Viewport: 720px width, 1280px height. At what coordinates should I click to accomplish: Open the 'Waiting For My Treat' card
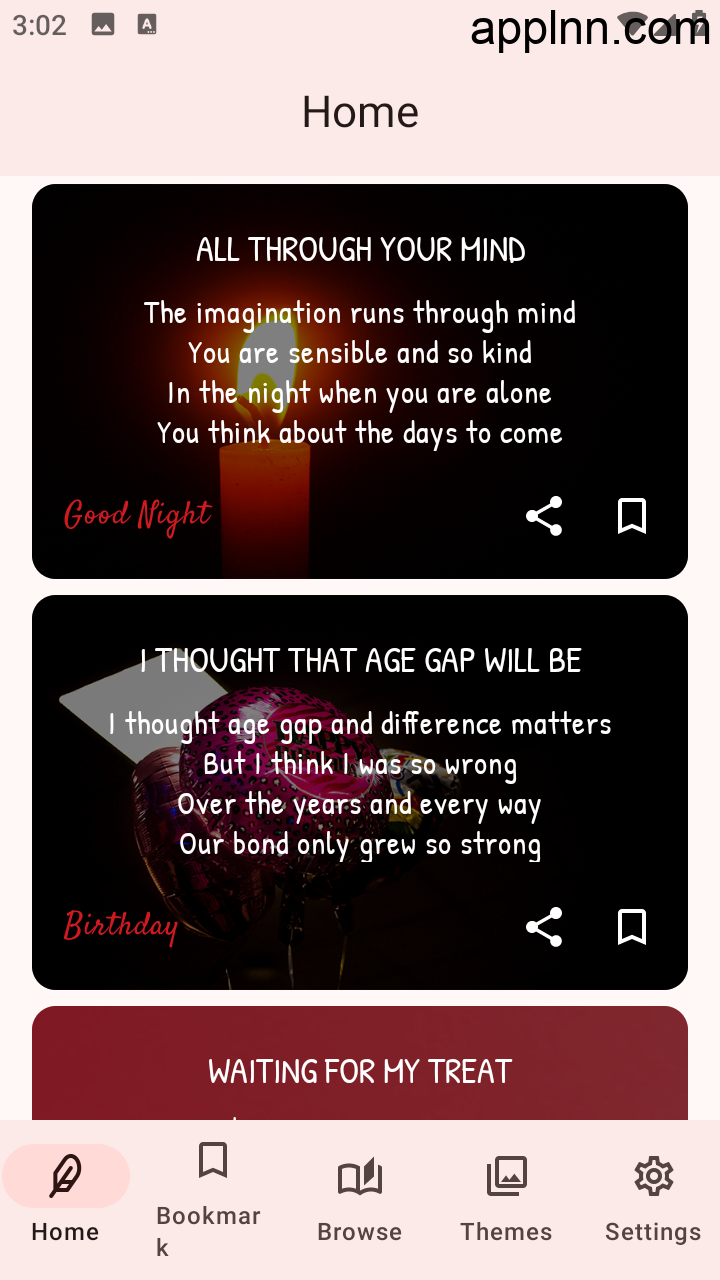(x=360, y=1063)
